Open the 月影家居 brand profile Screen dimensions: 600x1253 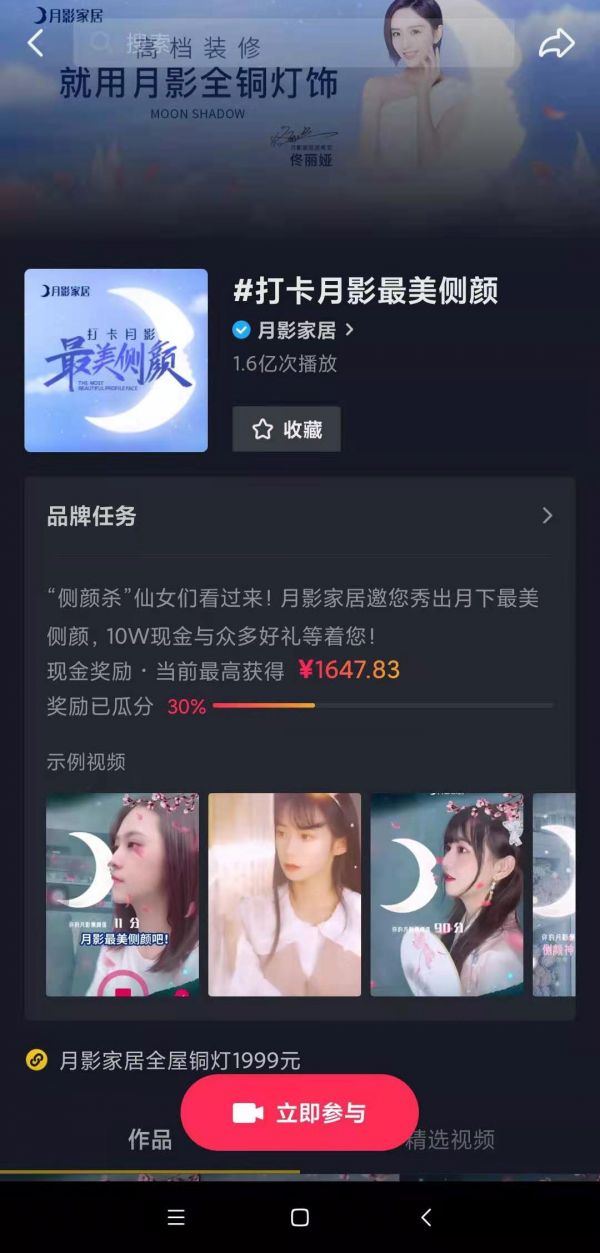click(296, 330)
